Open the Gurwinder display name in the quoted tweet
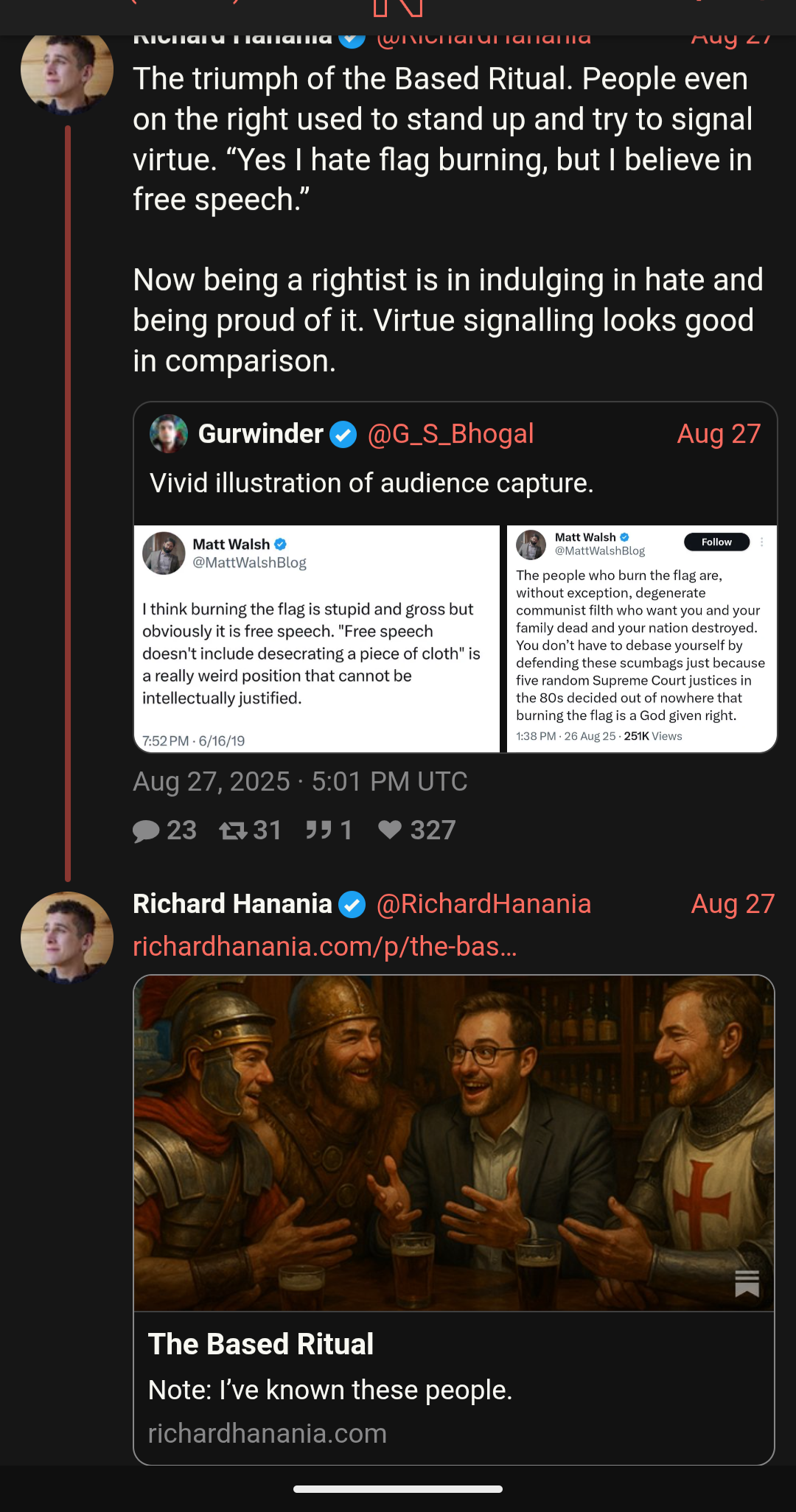 click(x=261, y=434)
